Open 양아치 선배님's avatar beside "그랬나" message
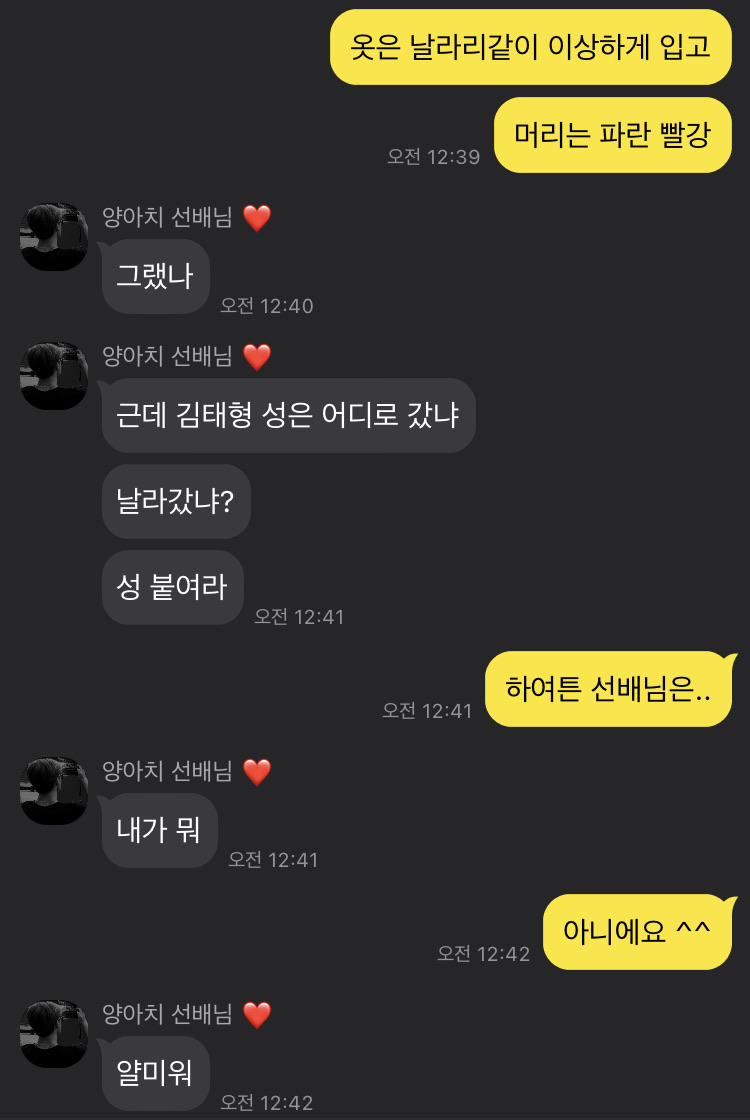 click(55, 237)
